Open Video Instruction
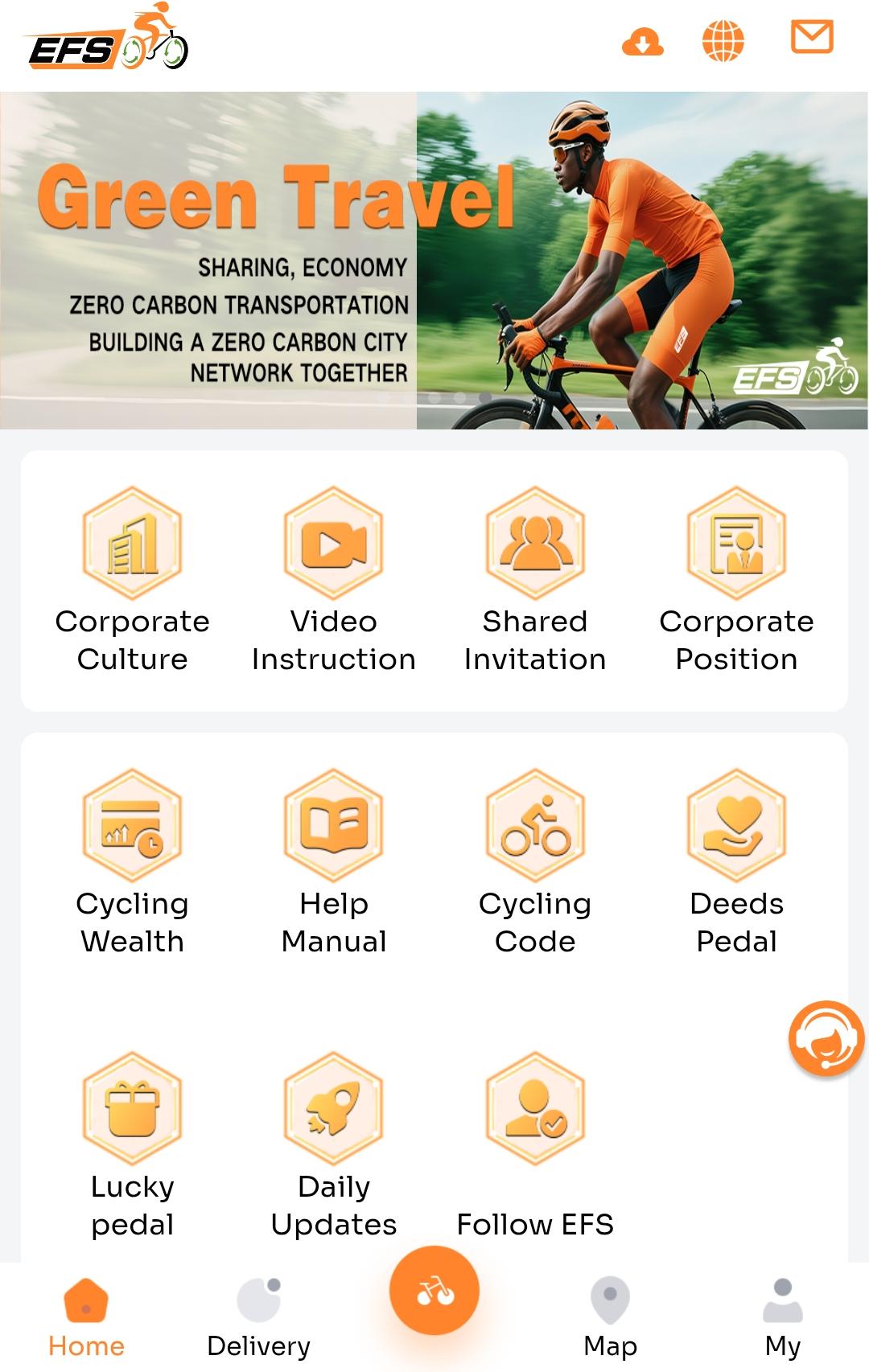This screenshot has height=1372, width=869. point(333,581)
